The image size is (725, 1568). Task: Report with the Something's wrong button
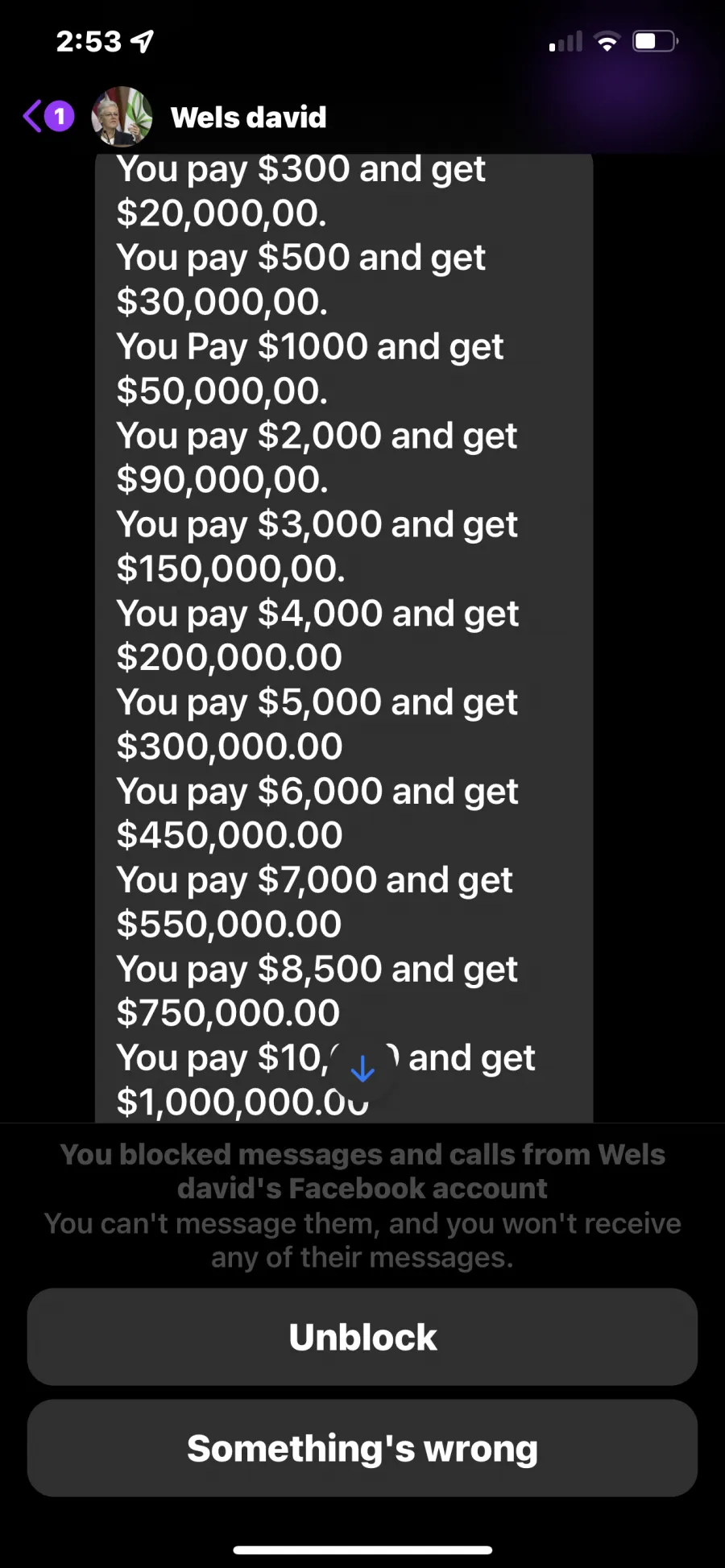pos(362,1448)
